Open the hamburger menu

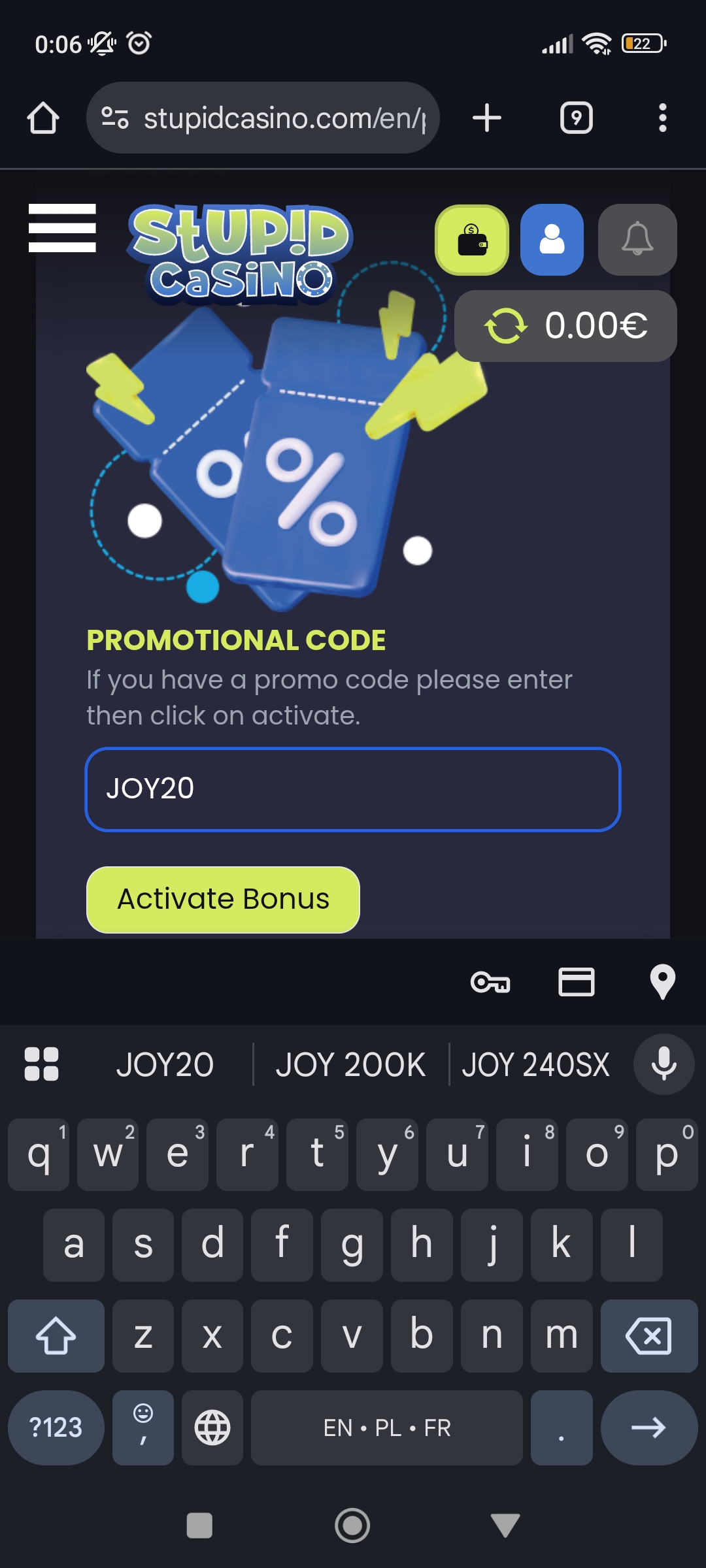pos(62,228)
